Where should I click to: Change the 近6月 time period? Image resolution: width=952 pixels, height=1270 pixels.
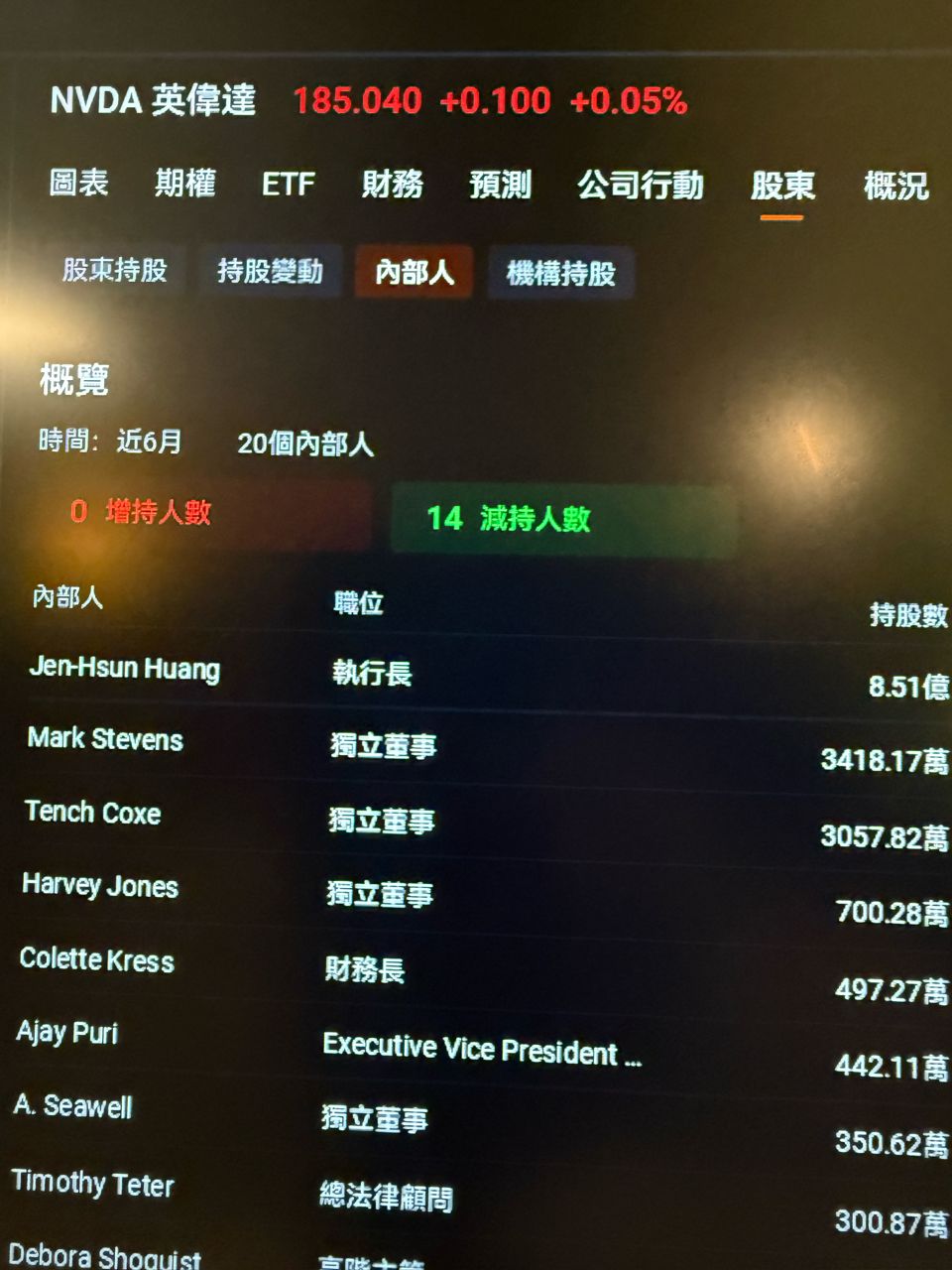click(x=149, y=441)
